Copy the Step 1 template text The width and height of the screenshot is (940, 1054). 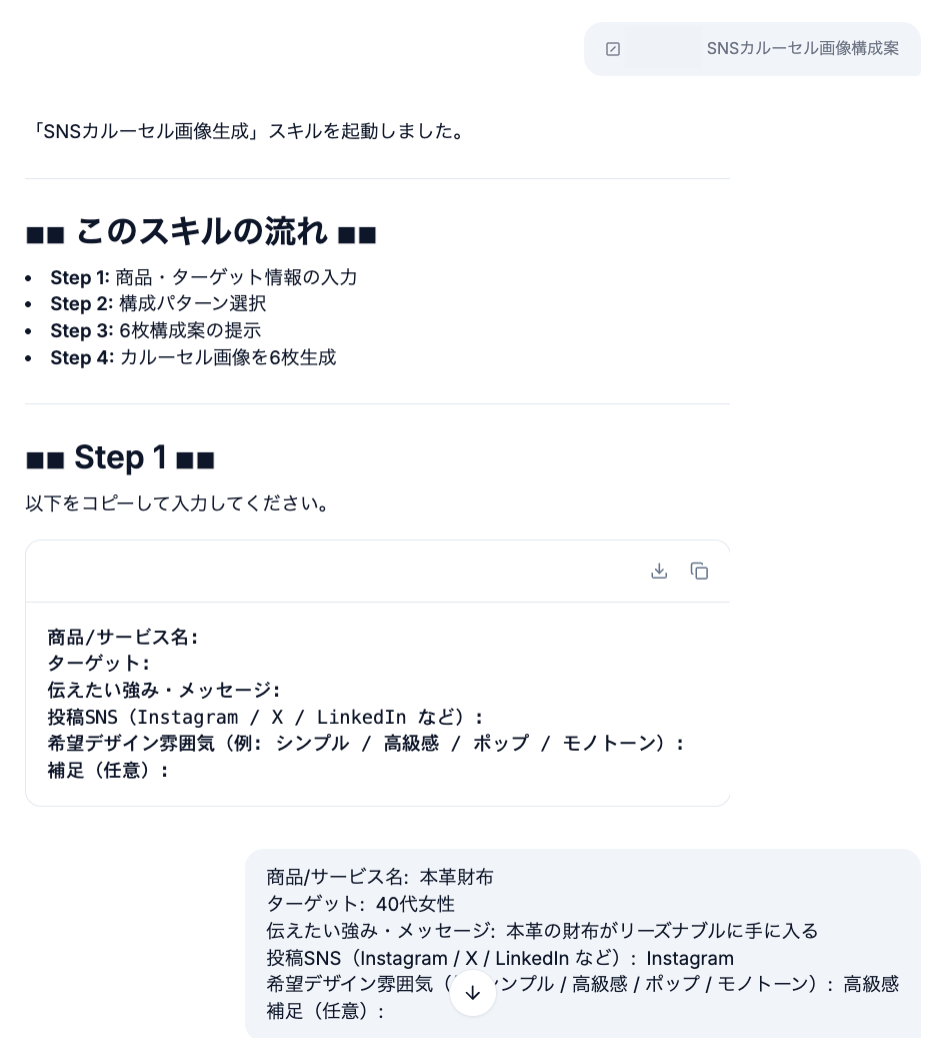699,571
